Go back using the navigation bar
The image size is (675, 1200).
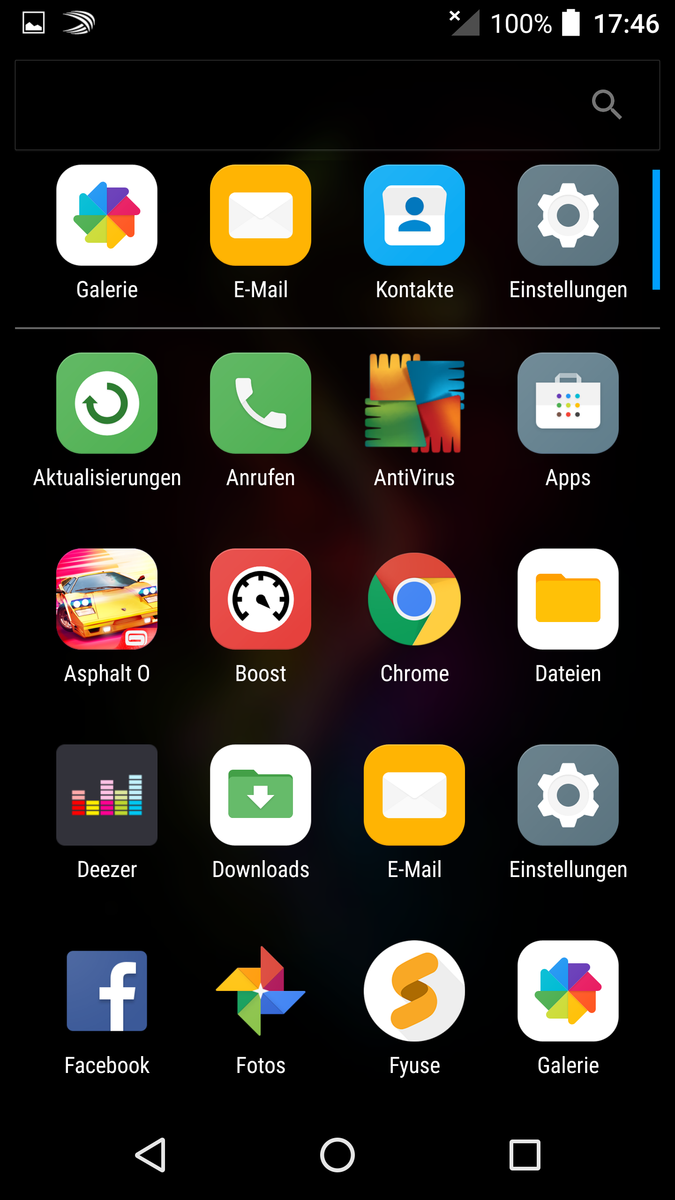tap(150, 1155)
